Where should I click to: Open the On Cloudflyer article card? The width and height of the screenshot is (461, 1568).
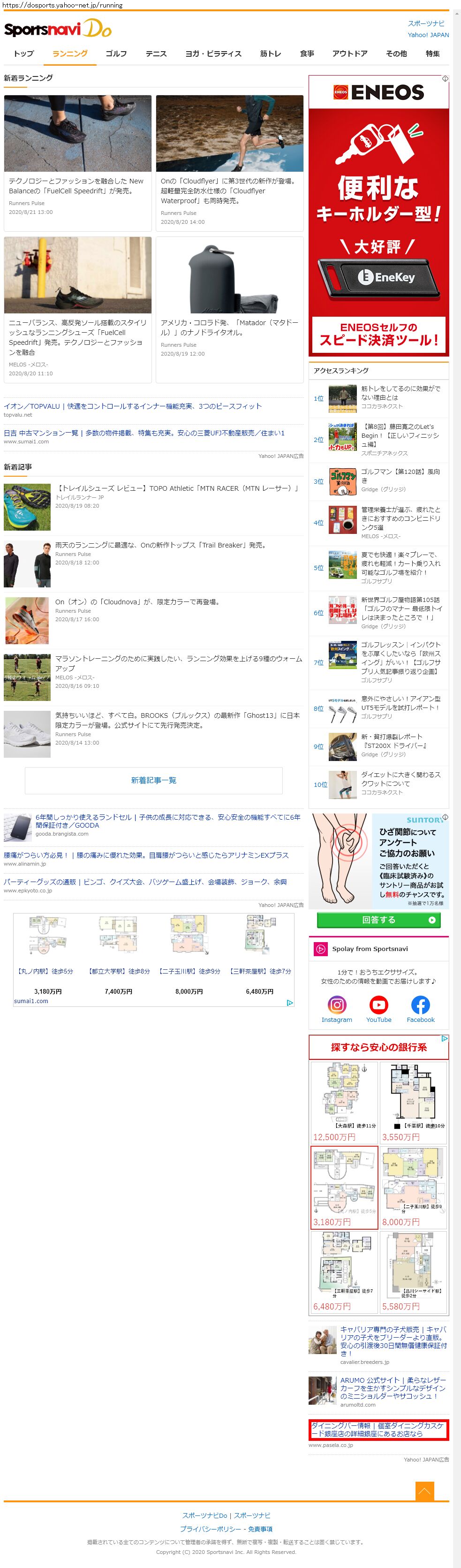click(x=229, y=162)
